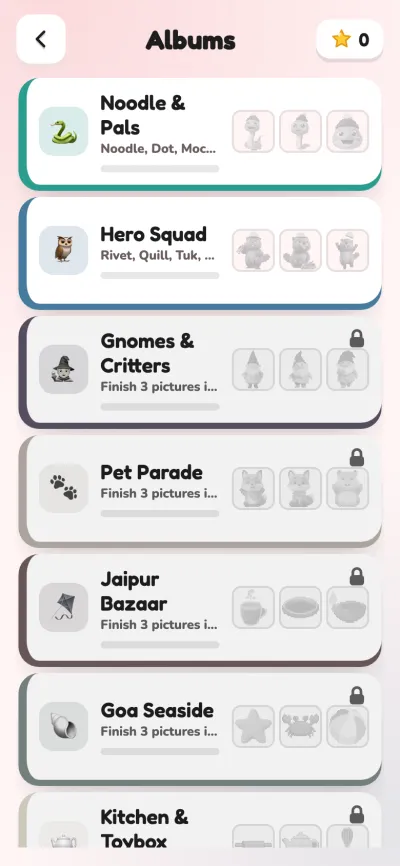The width and height of the screenshot is (400, 866).
Task: Tap the locked Pet Parade album
Action: tap(200, 492)
